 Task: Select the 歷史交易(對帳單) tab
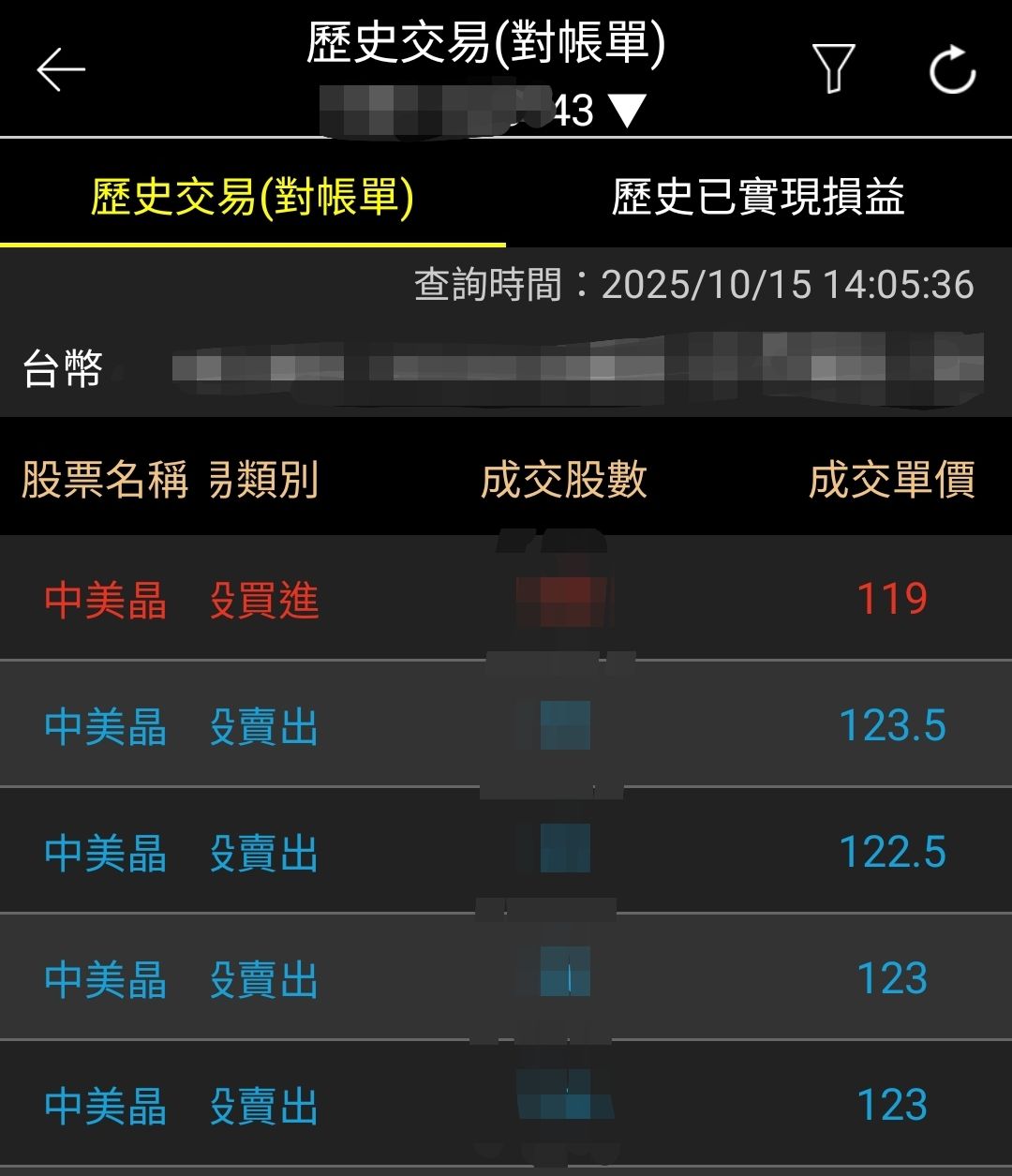pyautogui.click(x=252, y=198)
